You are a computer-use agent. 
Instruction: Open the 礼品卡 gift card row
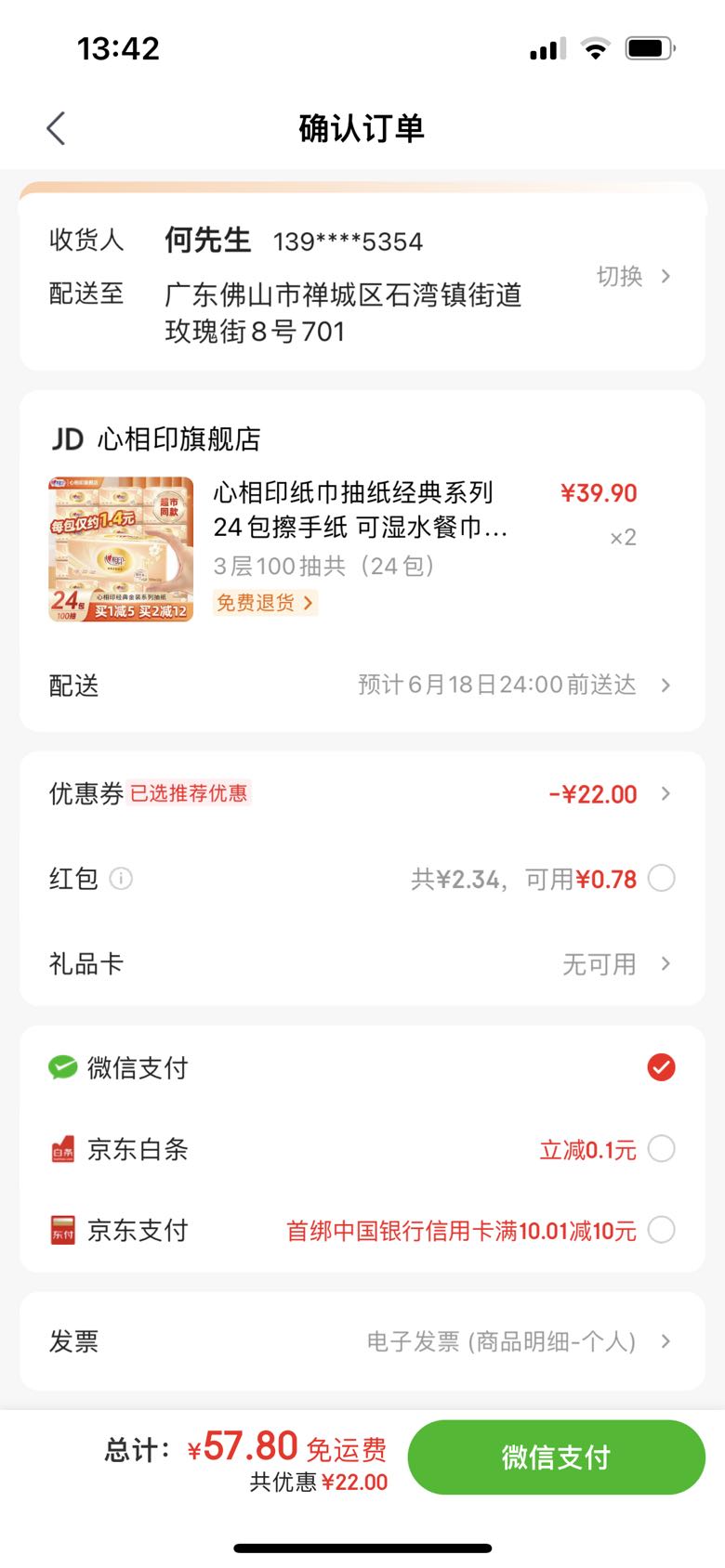pos(362,964)
